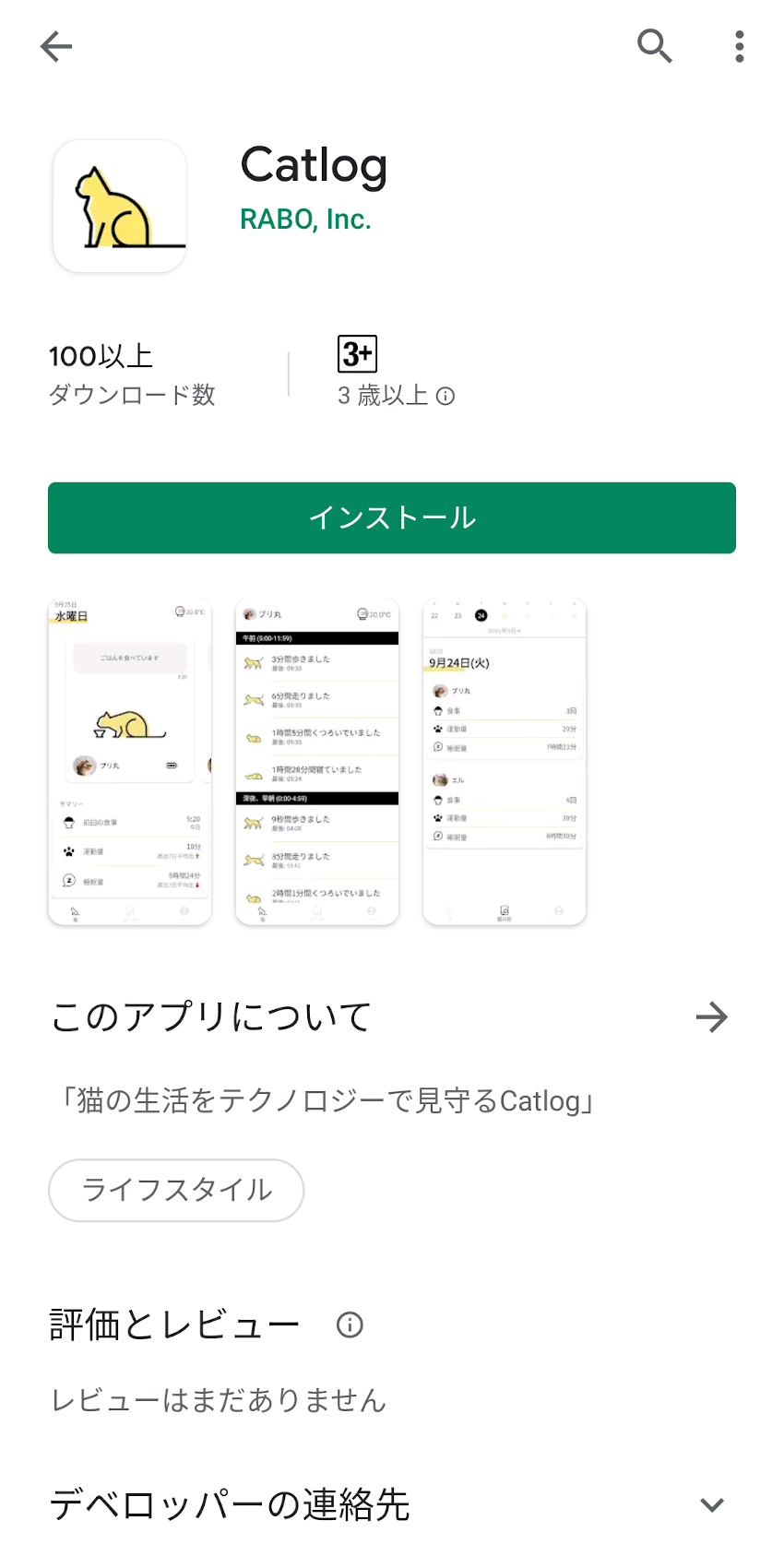Select the ライフスタイル category chip
Image resolution: width=784 pixels, height=1568 pixels.
[176, 1190]
